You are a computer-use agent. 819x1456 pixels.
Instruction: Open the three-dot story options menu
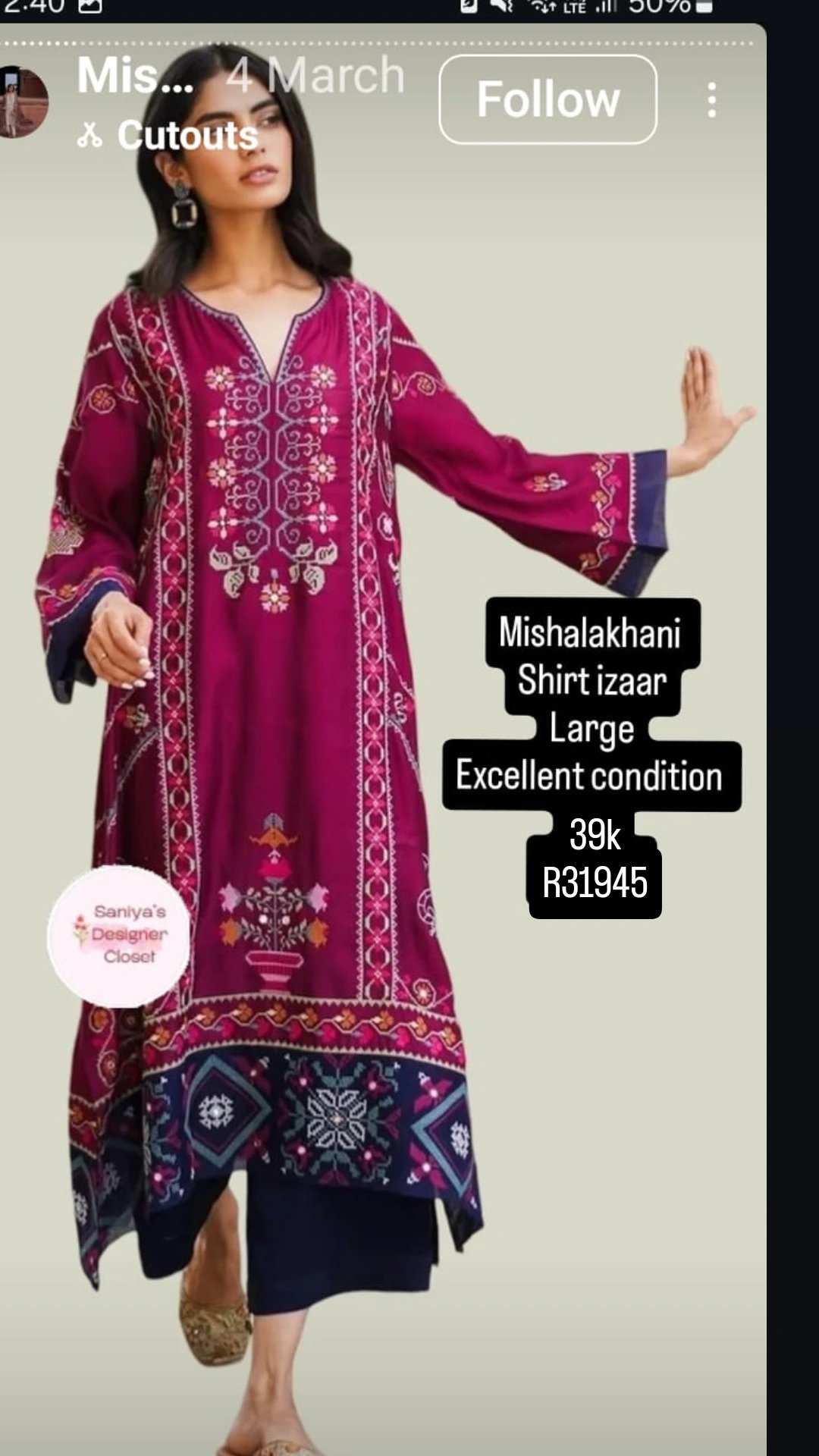click(711, 100)
